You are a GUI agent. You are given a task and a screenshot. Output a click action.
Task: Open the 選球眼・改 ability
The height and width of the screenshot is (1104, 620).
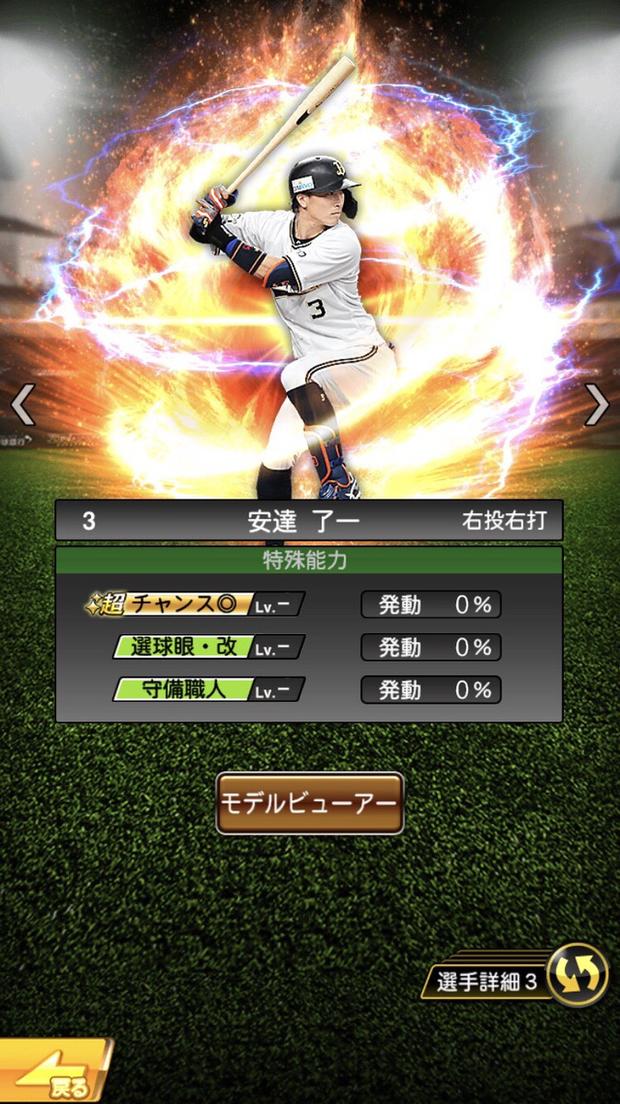(x=208, y=647)
